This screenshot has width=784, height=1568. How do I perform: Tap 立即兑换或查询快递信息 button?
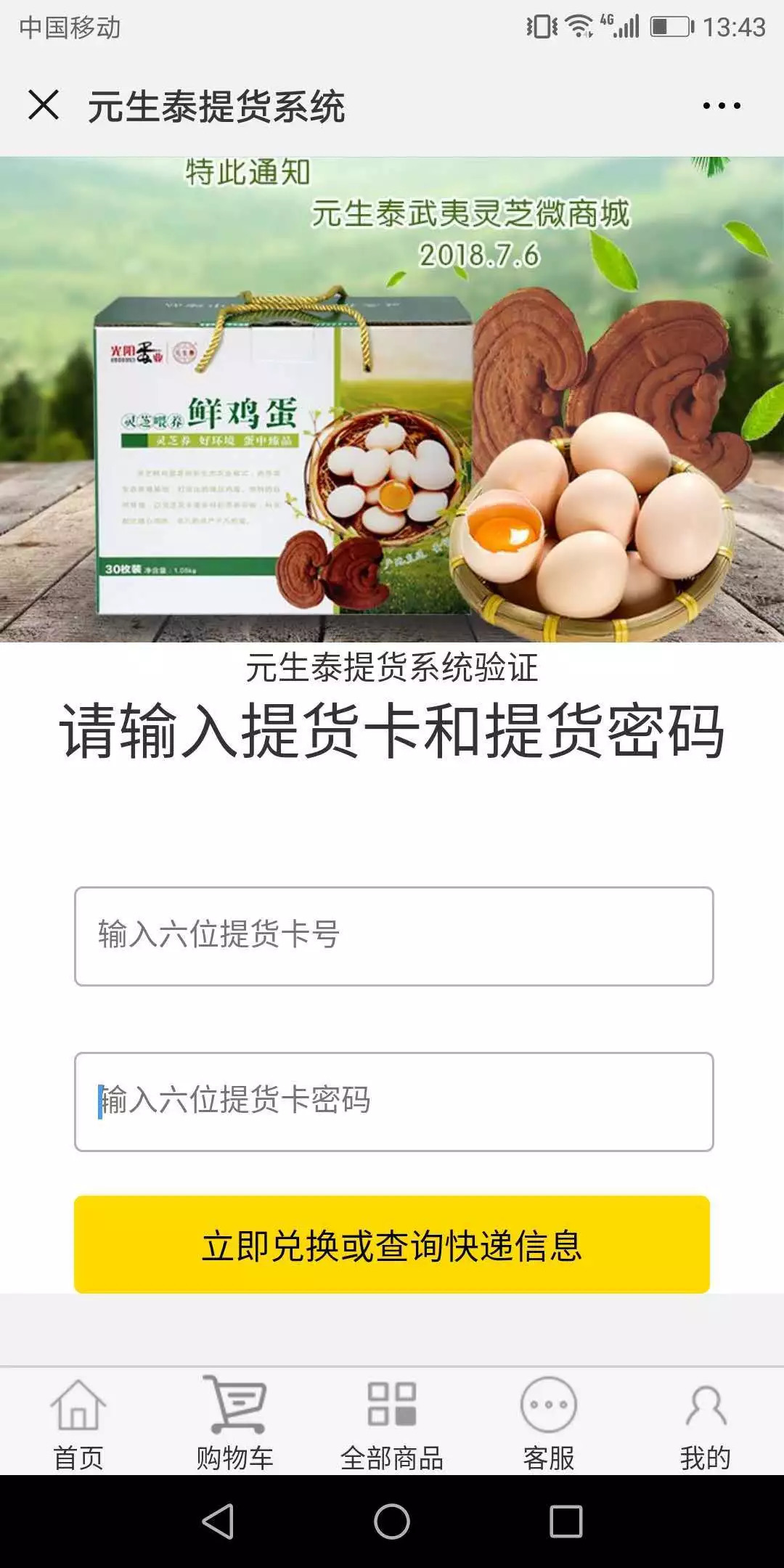point(392,1244)
